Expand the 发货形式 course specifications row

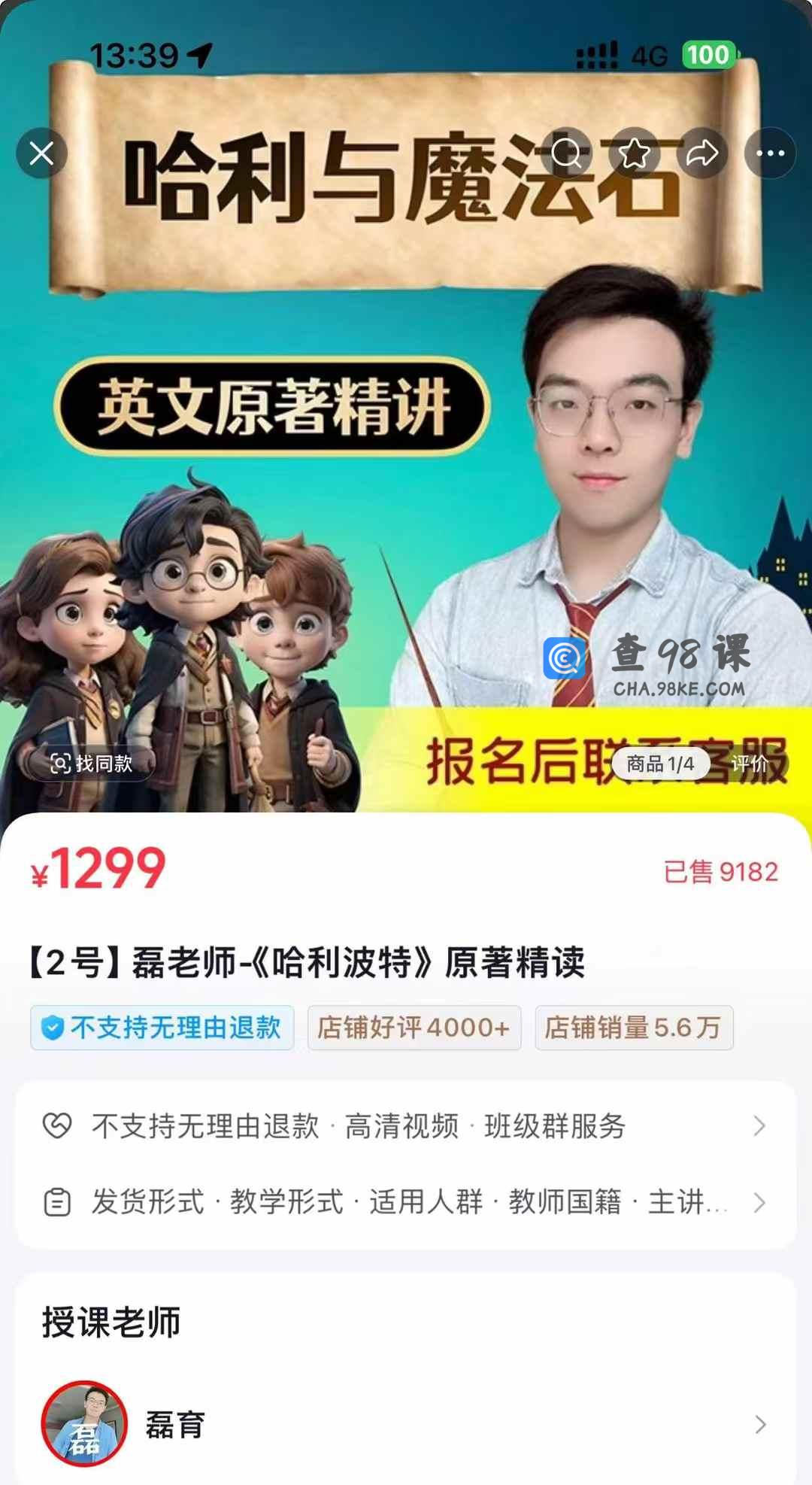pos(406,1201)
